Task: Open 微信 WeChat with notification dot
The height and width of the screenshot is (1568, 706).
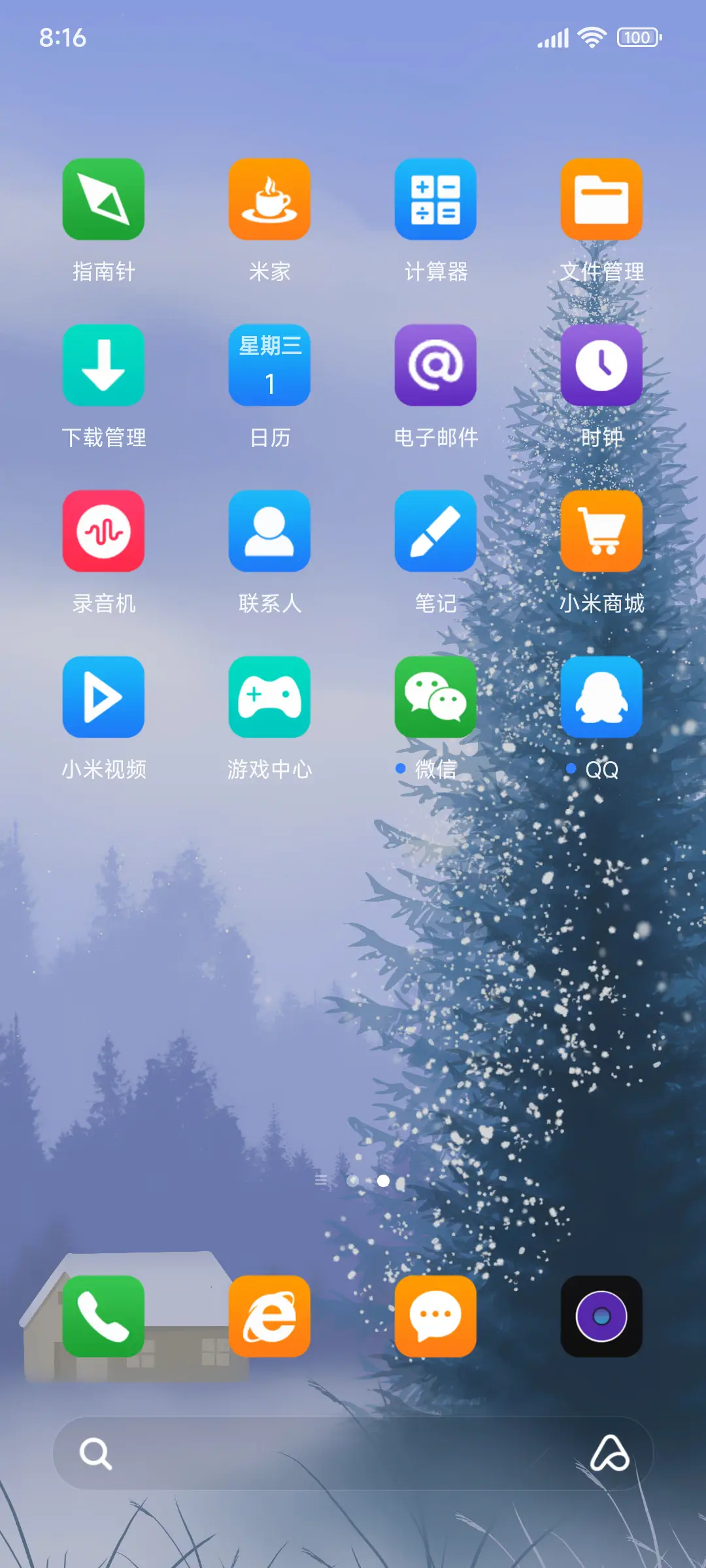Action: tap(435, 697)
